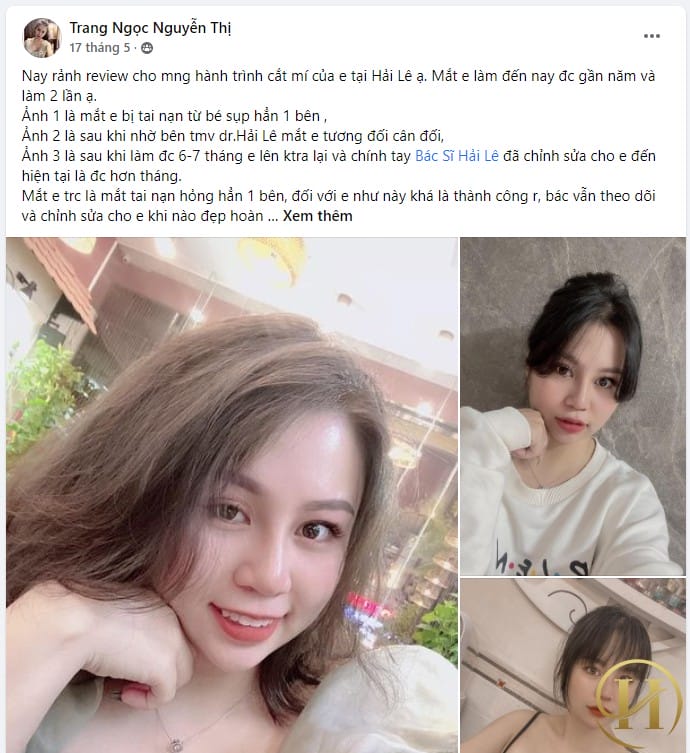Open the post's date link '17 tháng 5'
The width and height of the screenshot is (690, 753).
[99, 47]
